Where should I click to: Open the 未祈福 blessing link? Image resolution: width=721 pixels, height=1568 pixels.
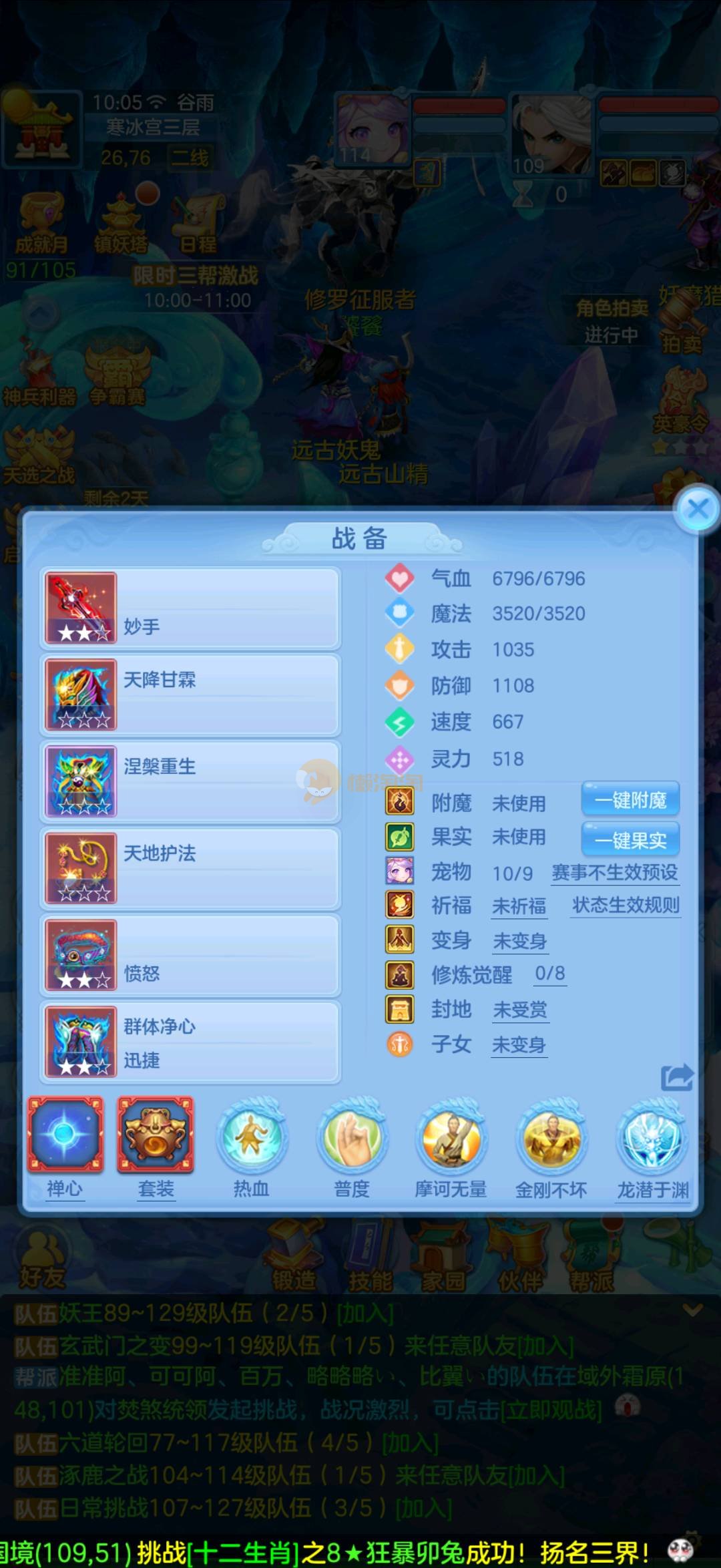[x=519, y=906]
